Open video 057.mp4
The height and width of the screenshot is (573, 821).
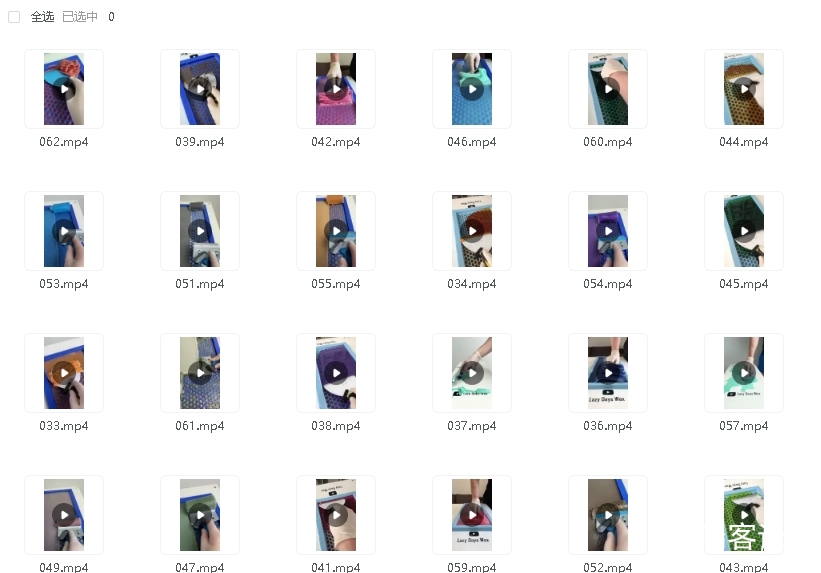tap(744, 373)
